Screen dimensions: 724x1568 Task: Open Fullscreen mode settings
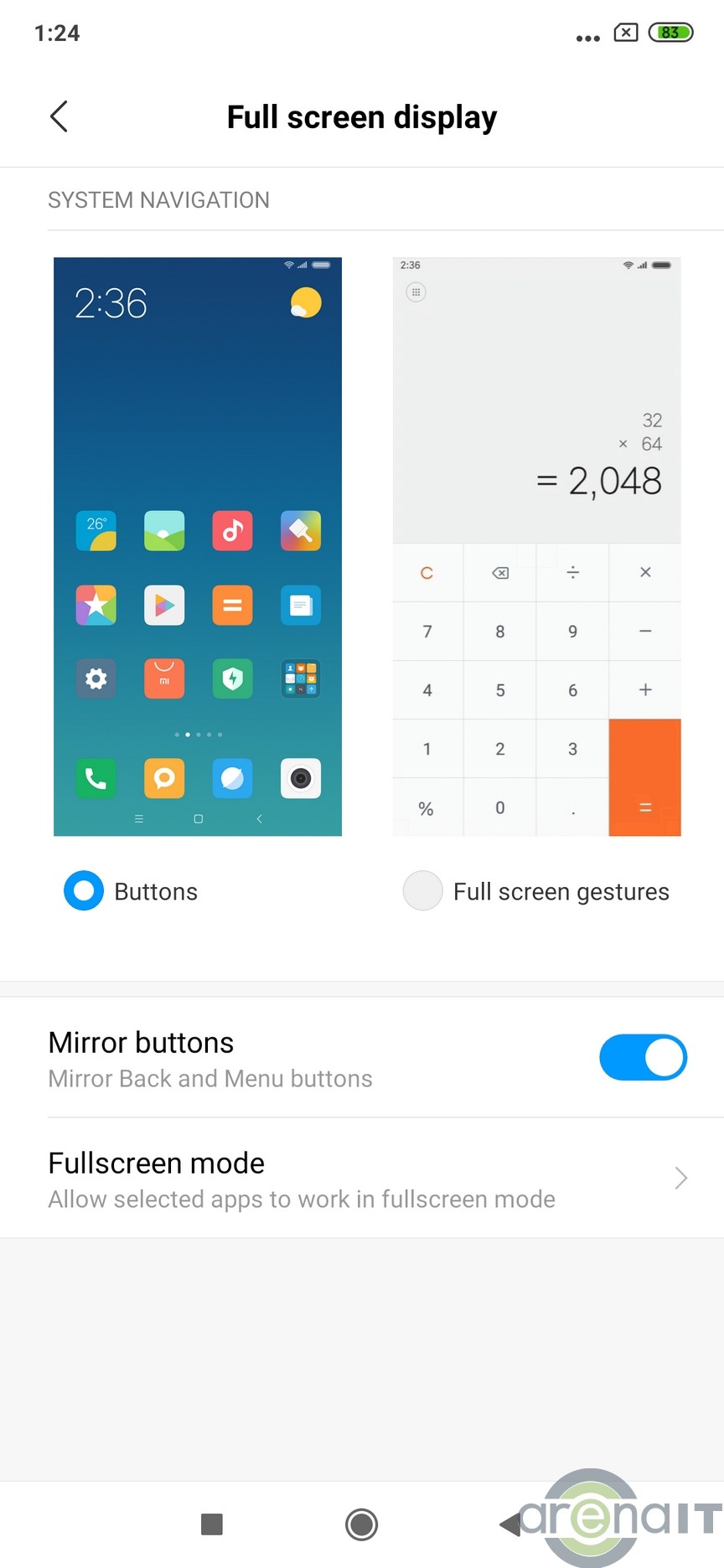coord(362,1179)
